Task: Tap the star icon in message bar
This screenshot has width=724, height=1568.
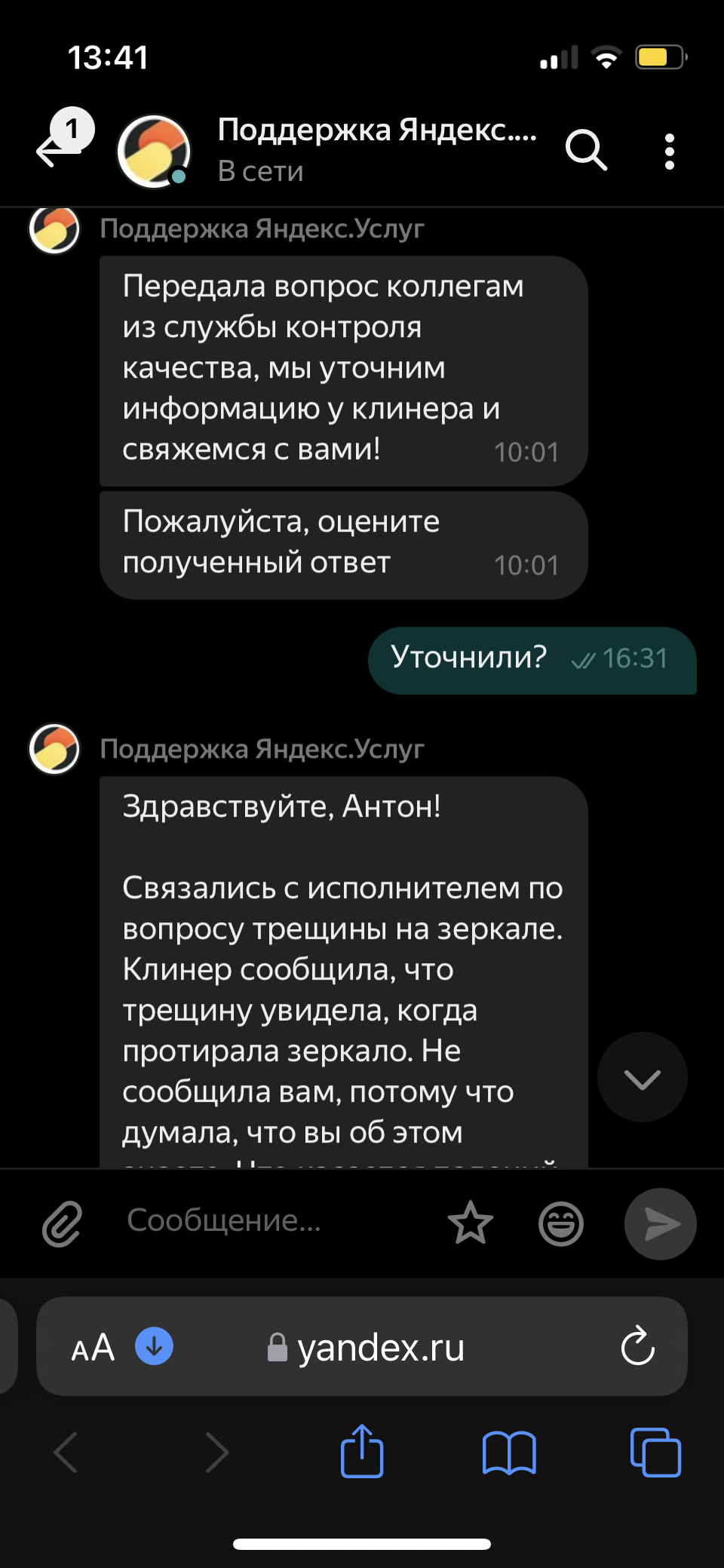Action: [470, 1223]
